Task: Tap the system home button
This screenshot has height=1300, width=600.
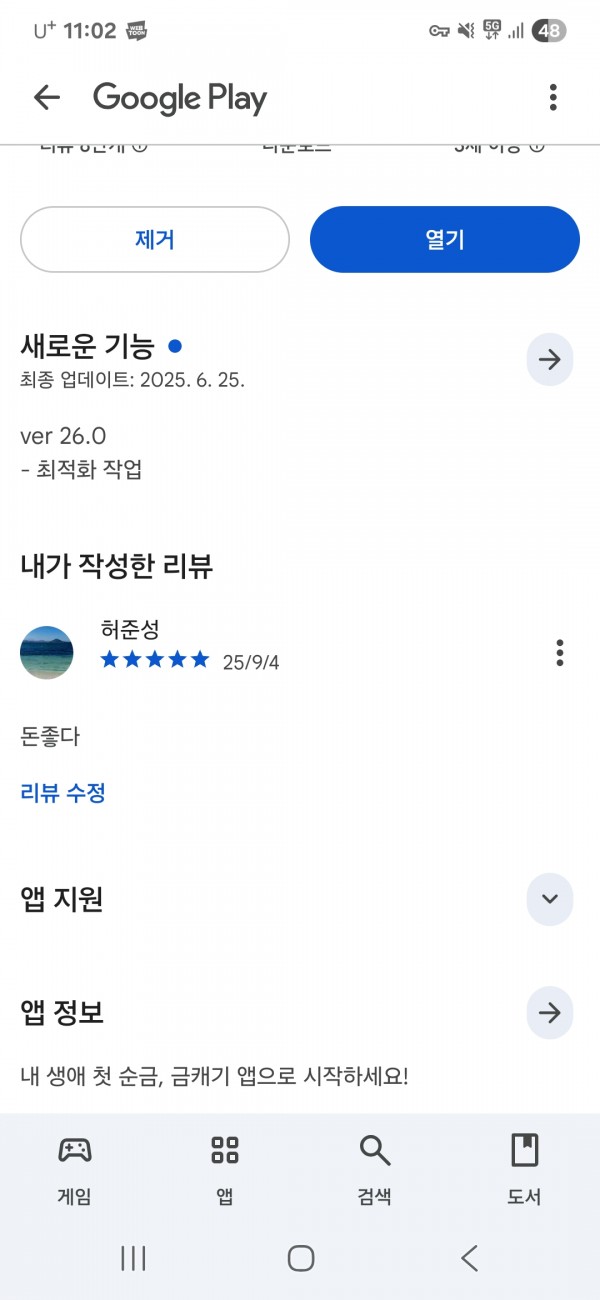Action: coord(301,1258)
